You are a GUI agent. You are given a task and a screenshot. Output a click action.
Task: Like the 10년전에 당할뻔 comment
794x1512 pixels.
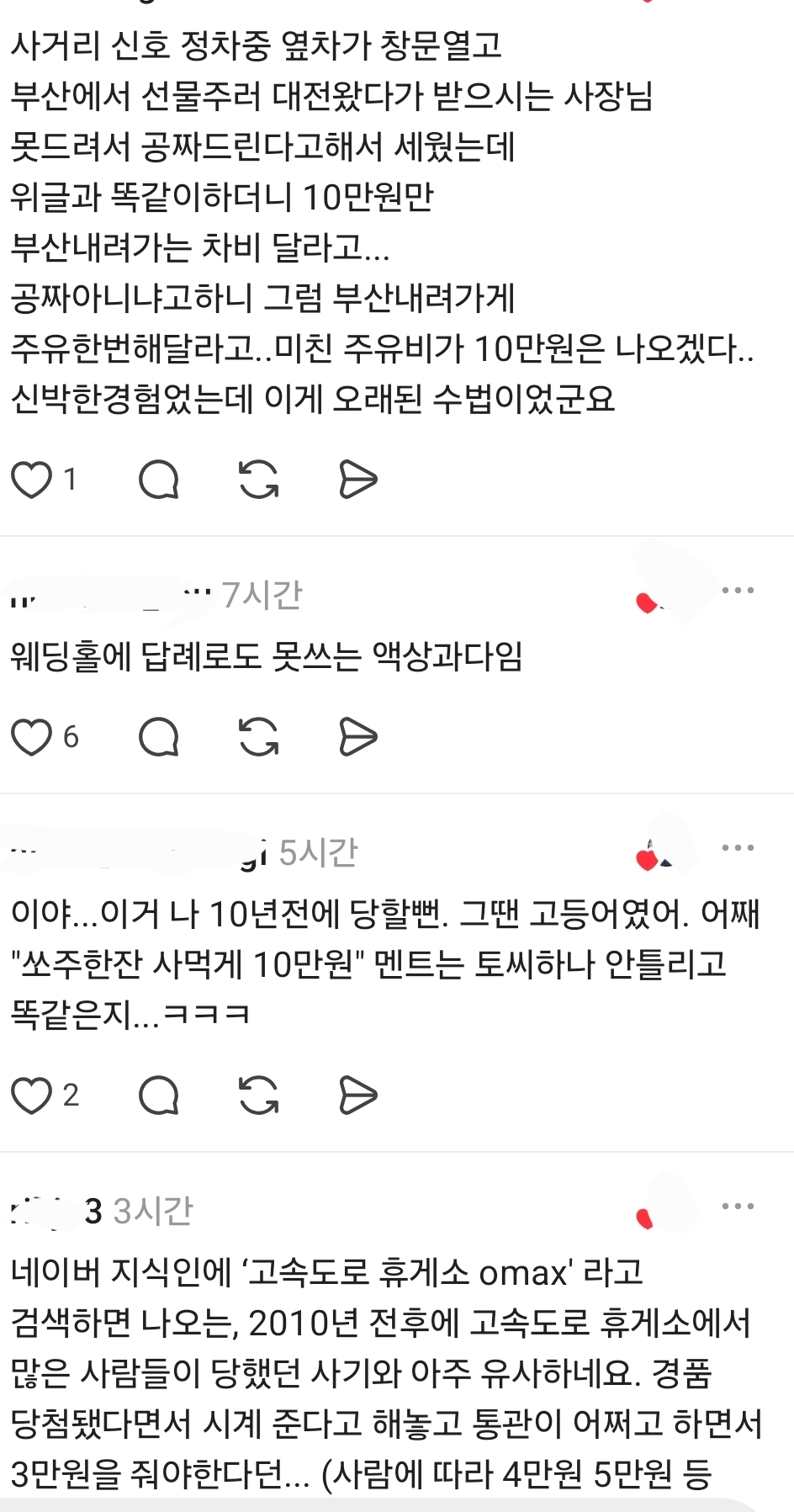pyautogui.click(x=32, y=1096)
